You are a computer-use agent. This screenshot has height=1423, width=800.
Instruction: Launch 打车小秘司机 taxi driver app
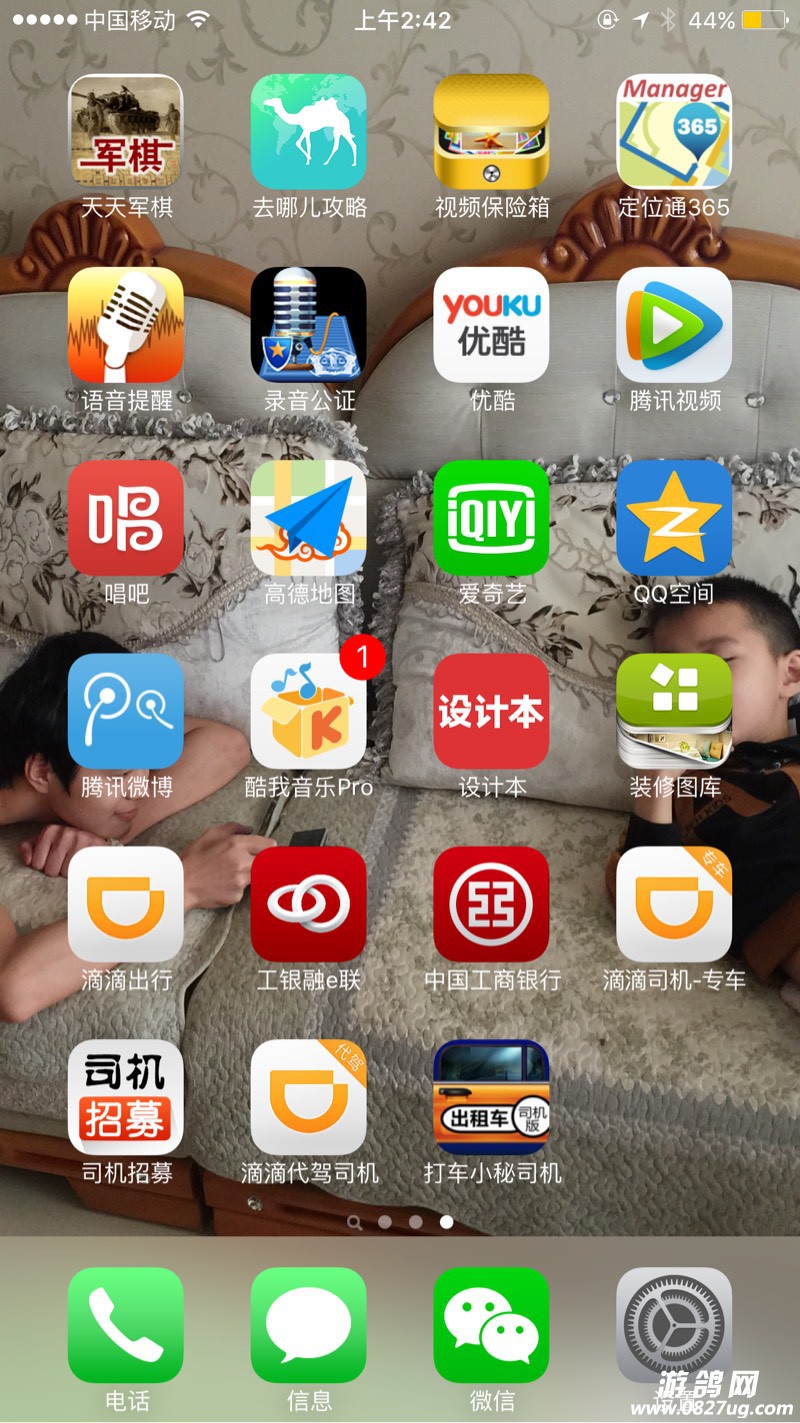[x=491, y=1097]
